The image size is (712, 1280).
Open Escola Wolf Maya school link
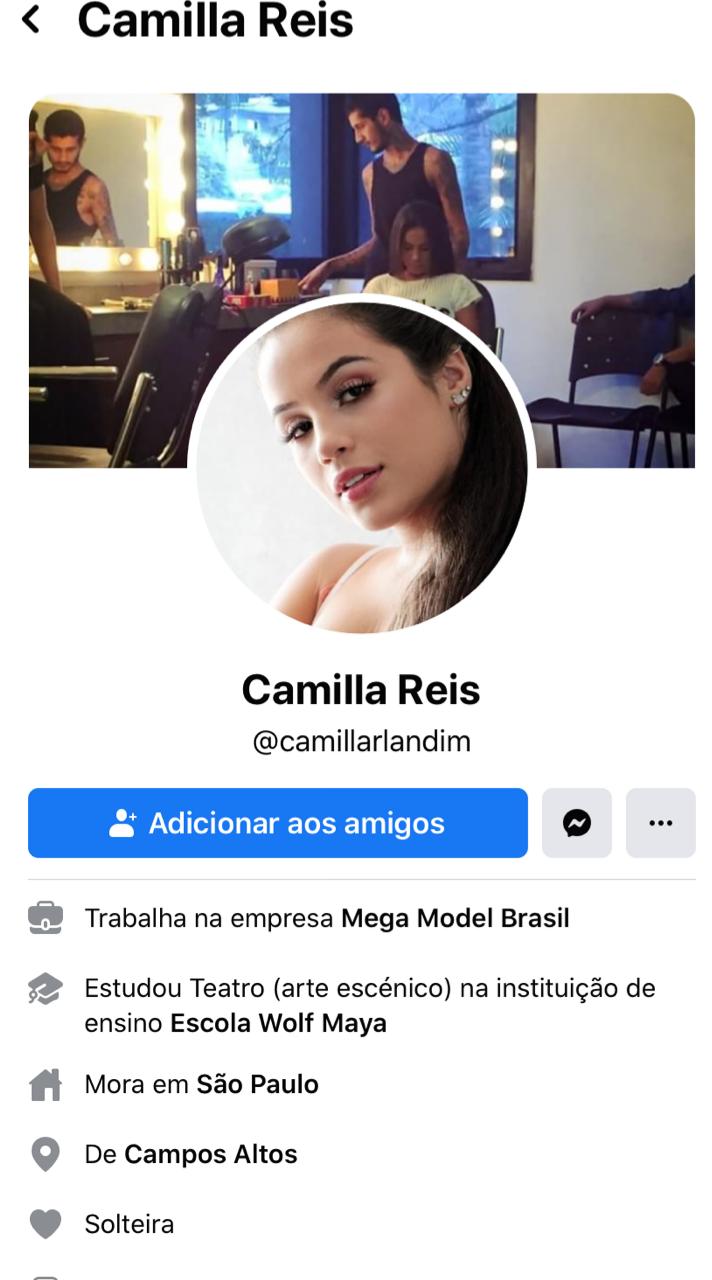tap(278, 1023)
